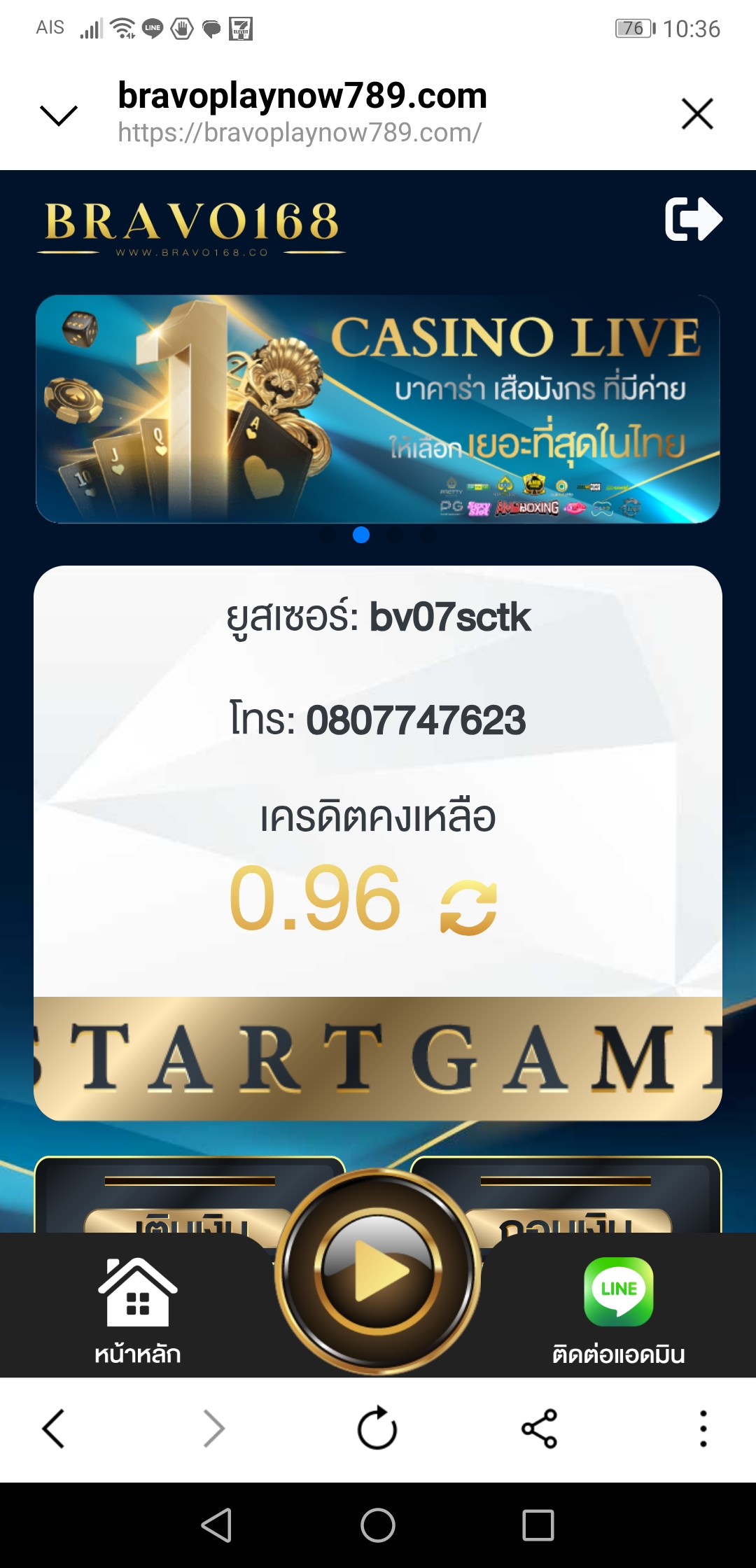Refresh the remaining credit balance
The width and height of the screenshot is (756, 1568).
pyautogui.click(x=468, y=908)
